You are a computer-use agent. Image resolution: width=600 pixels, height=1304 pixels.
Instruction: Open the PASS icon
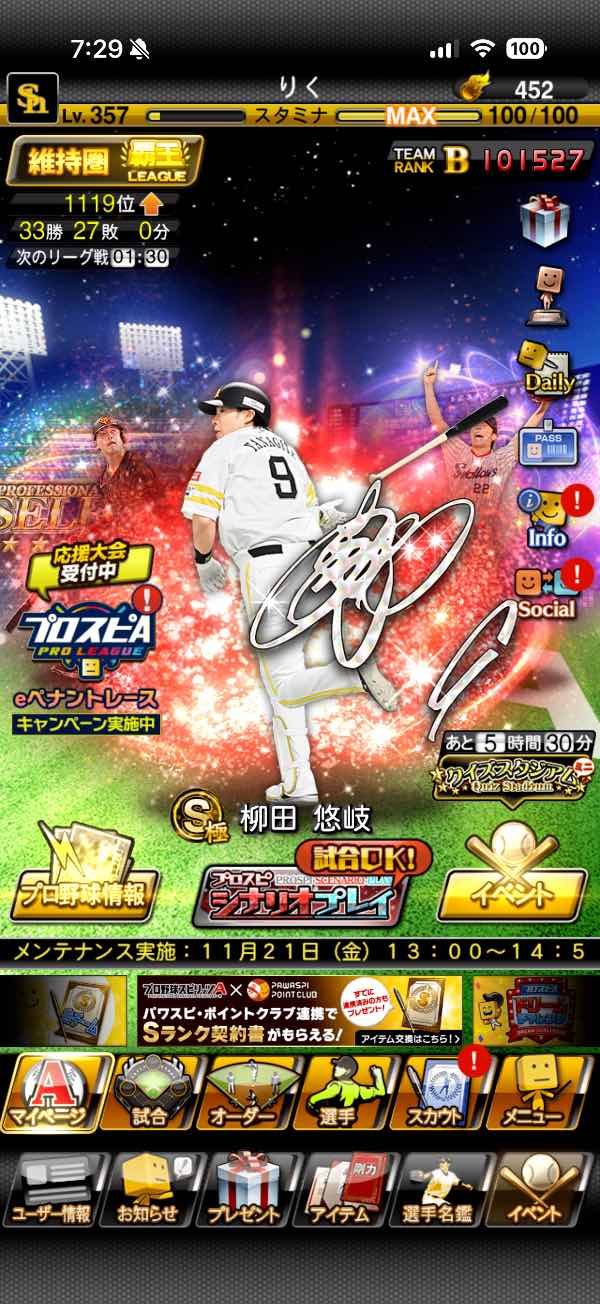(x=546, y=444)
